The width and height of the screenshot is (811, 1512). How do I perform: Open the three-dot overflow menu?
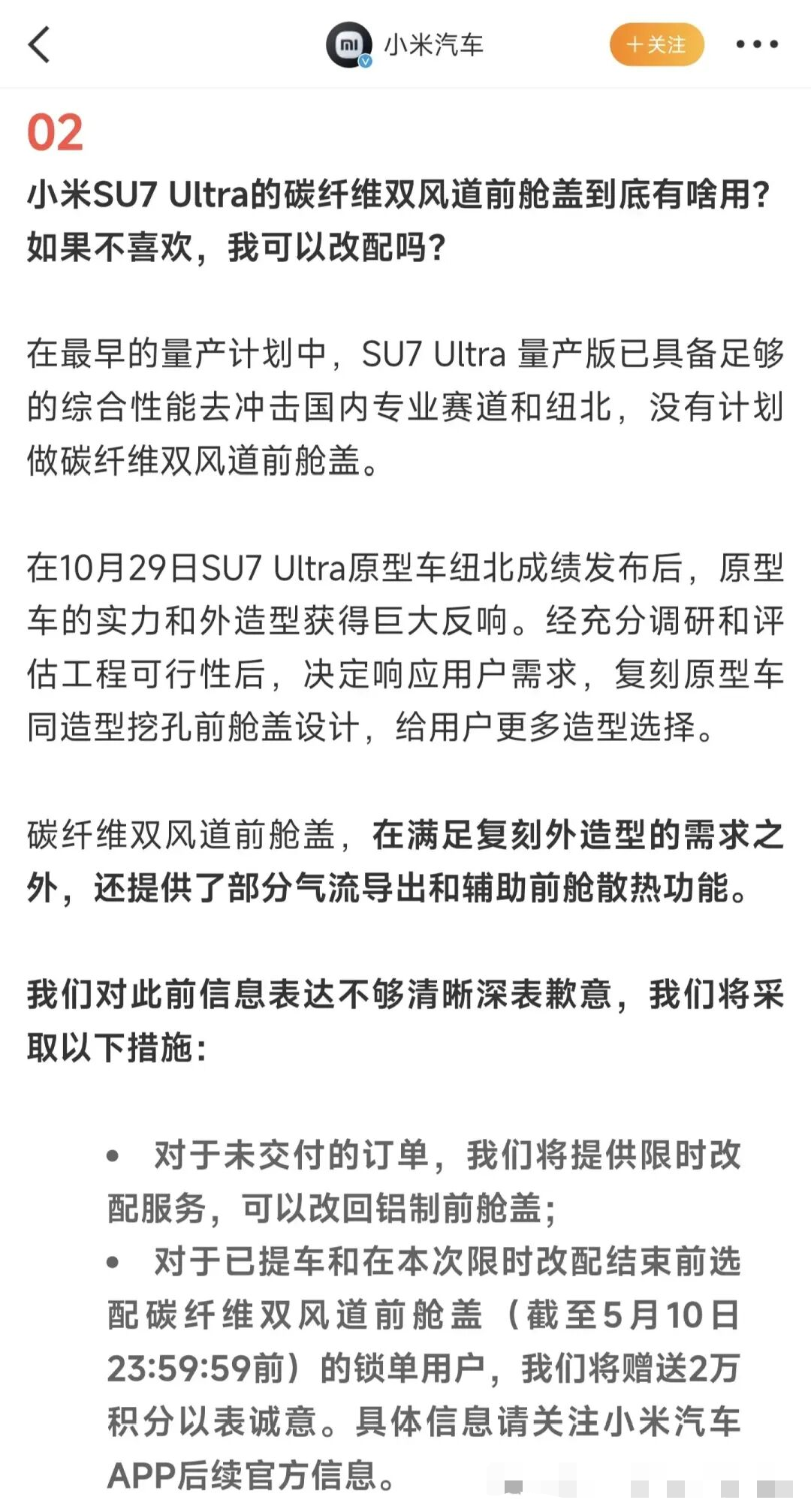(x=756, y=45)
